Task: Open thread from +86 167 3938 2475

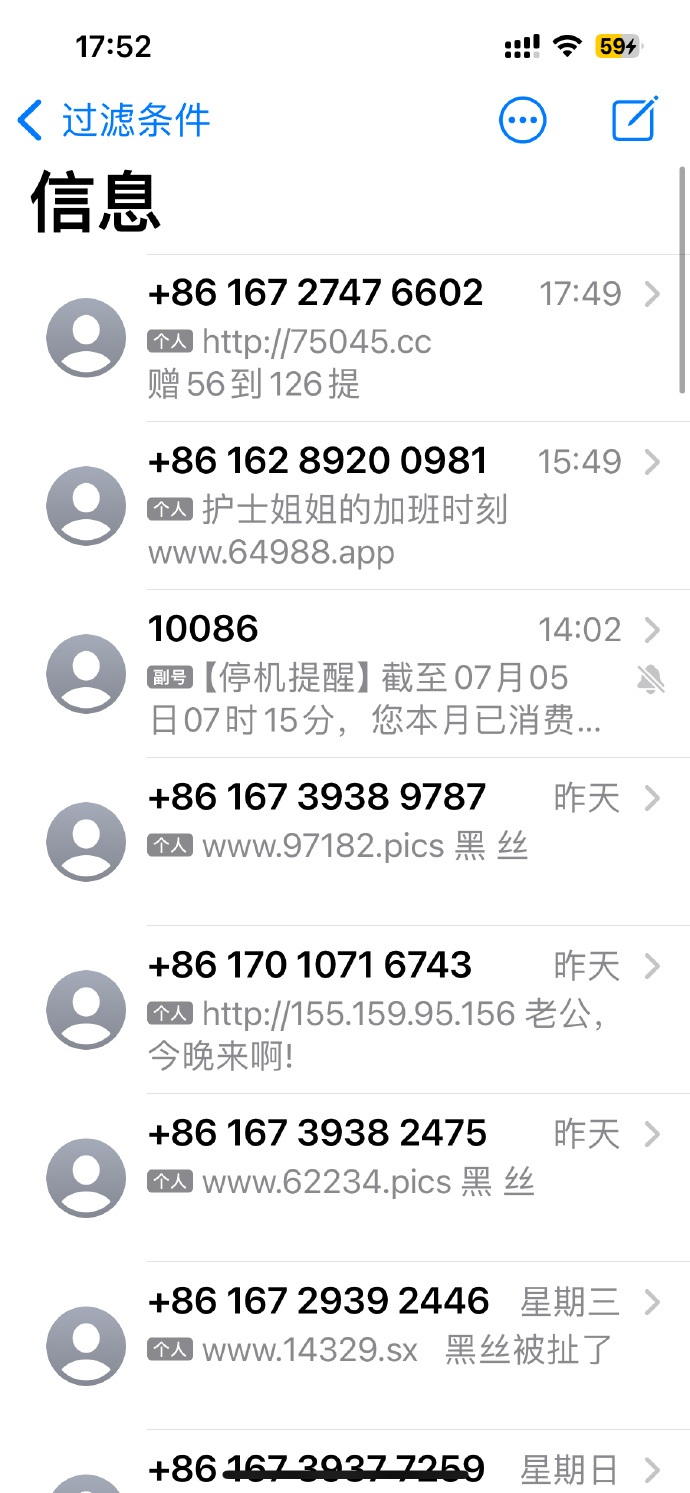Action: click(x=345, y=1178)
